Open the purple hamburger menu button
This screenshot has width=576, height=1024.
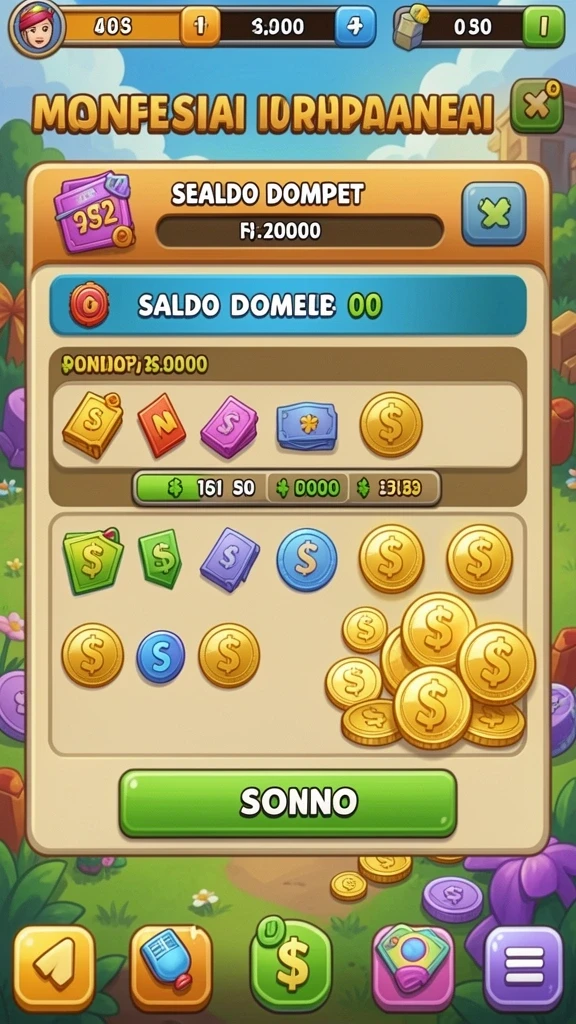524,968
